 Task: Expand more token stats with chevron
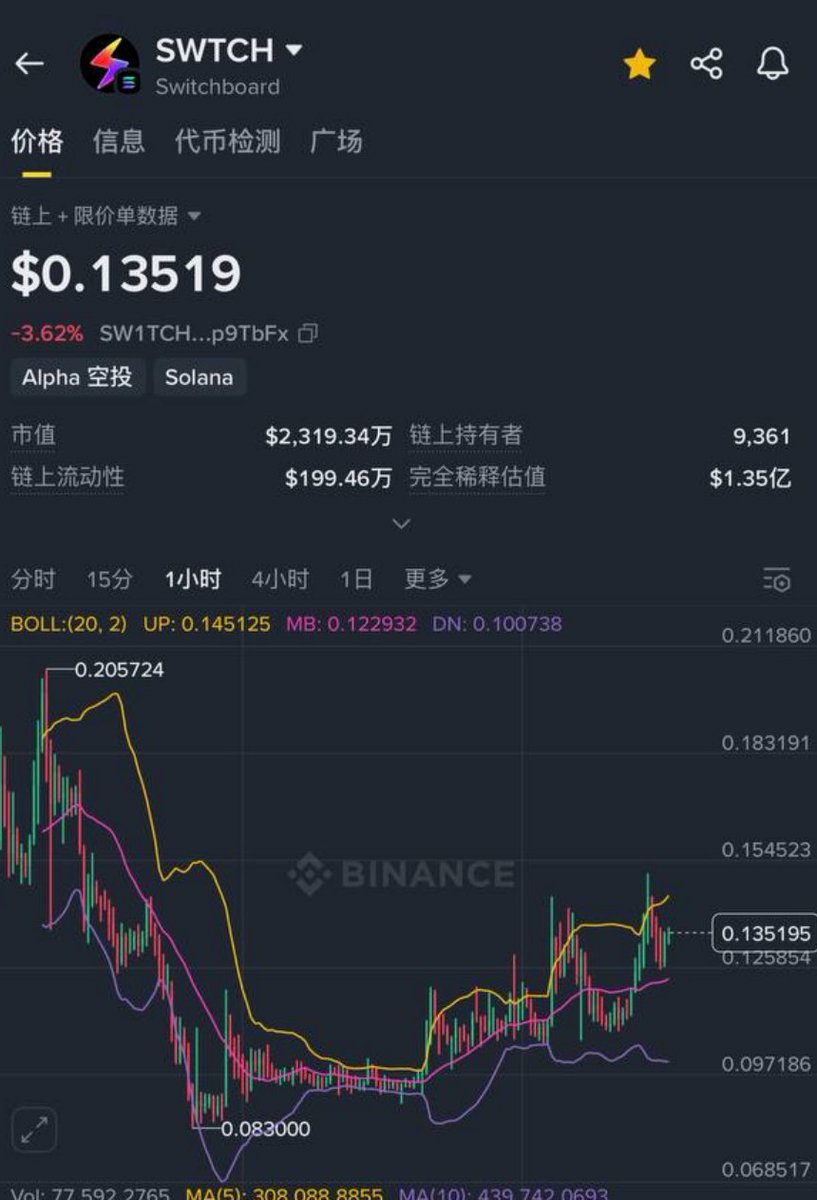(x=401, y=523)
